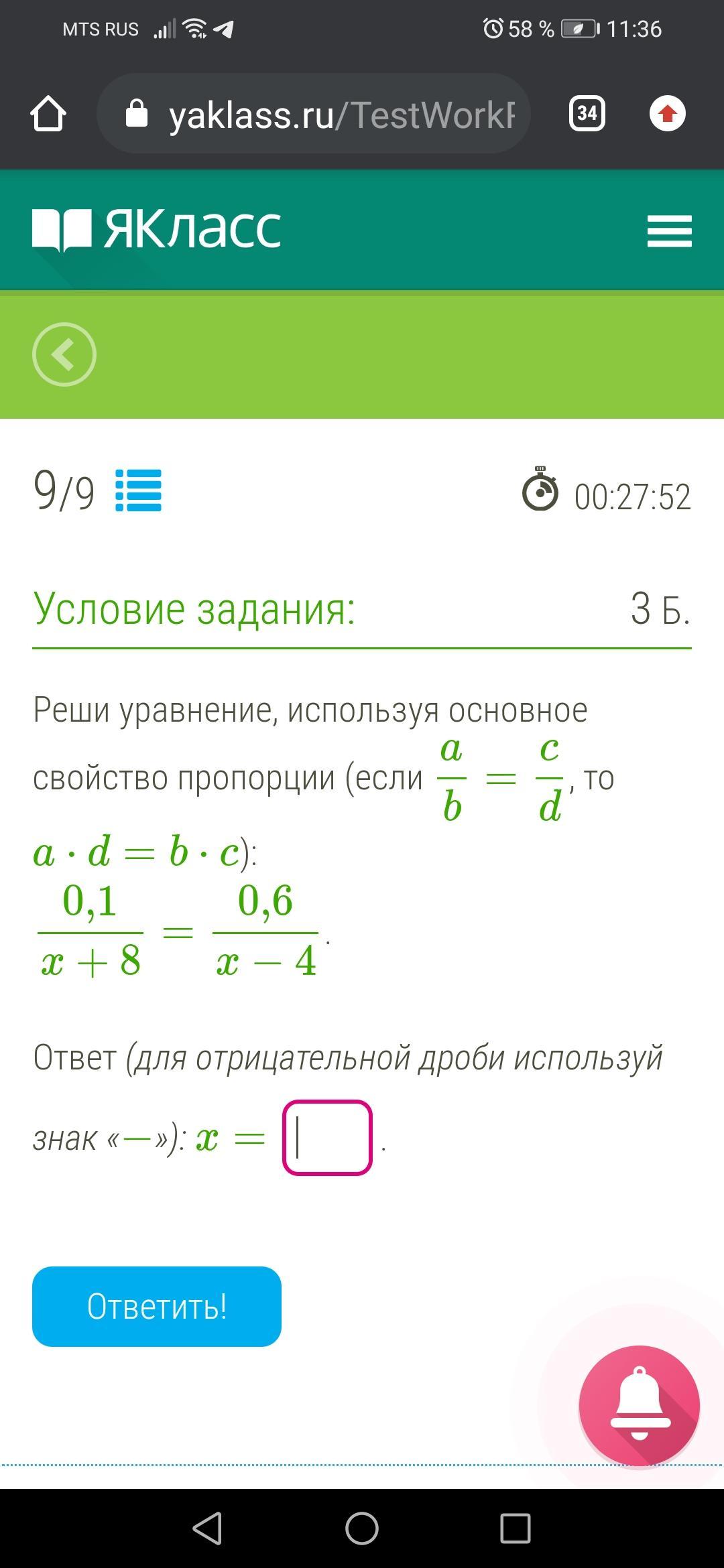Submit the answer with Ответить!
Screen dimensions: 724x1568
click(x=157, y=1307)
